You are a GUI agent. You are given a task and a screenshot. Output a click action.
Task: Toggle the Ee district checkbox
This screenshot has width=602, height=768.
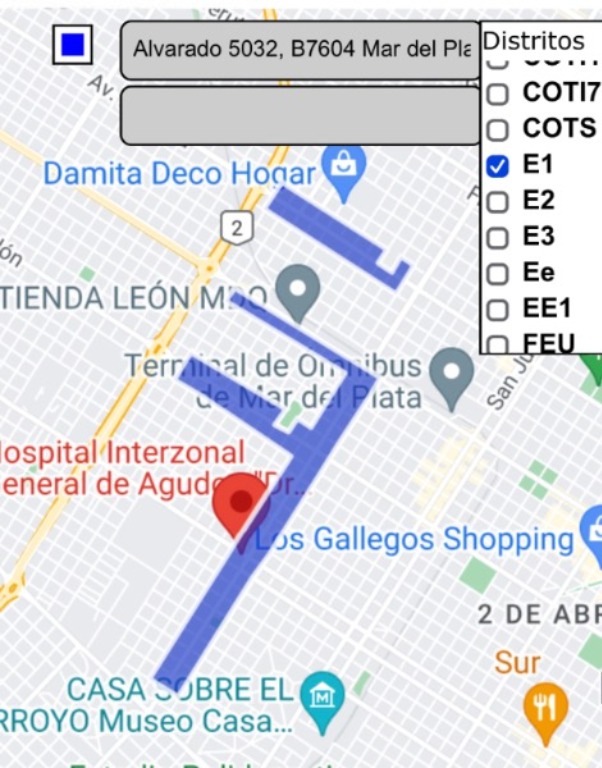(497, 273)
